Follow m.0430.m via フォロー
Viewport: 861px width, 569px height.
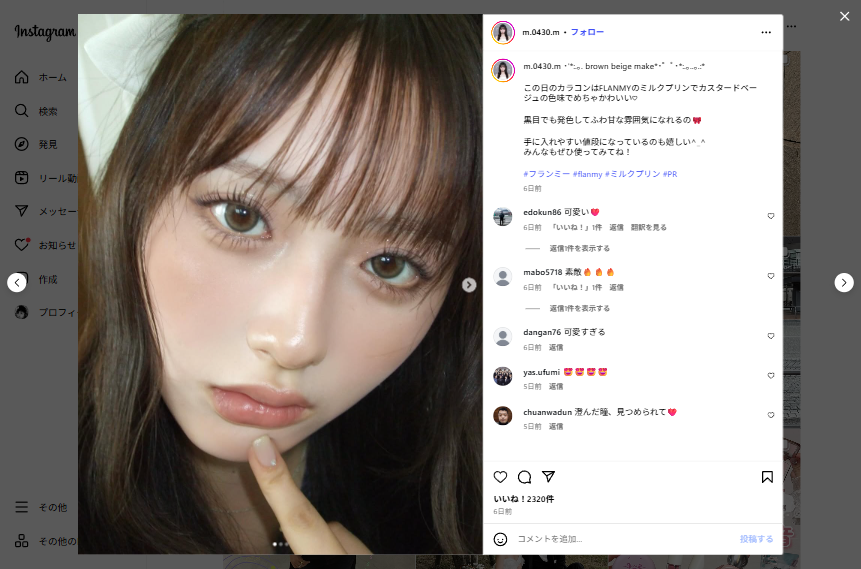[587, 32]
